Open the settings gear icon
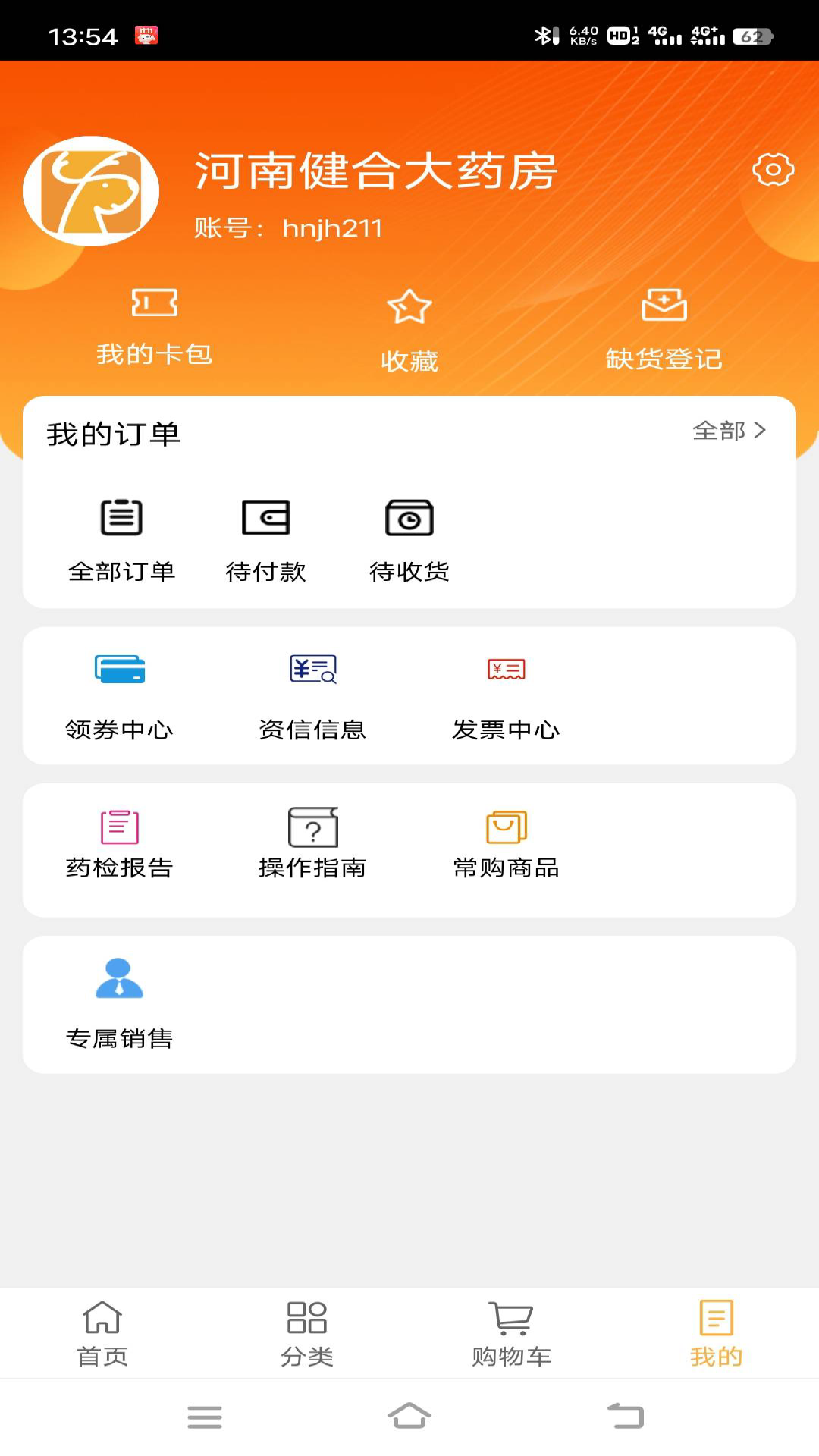Screen dimensions: 819x1456 [x=773, y=170]
